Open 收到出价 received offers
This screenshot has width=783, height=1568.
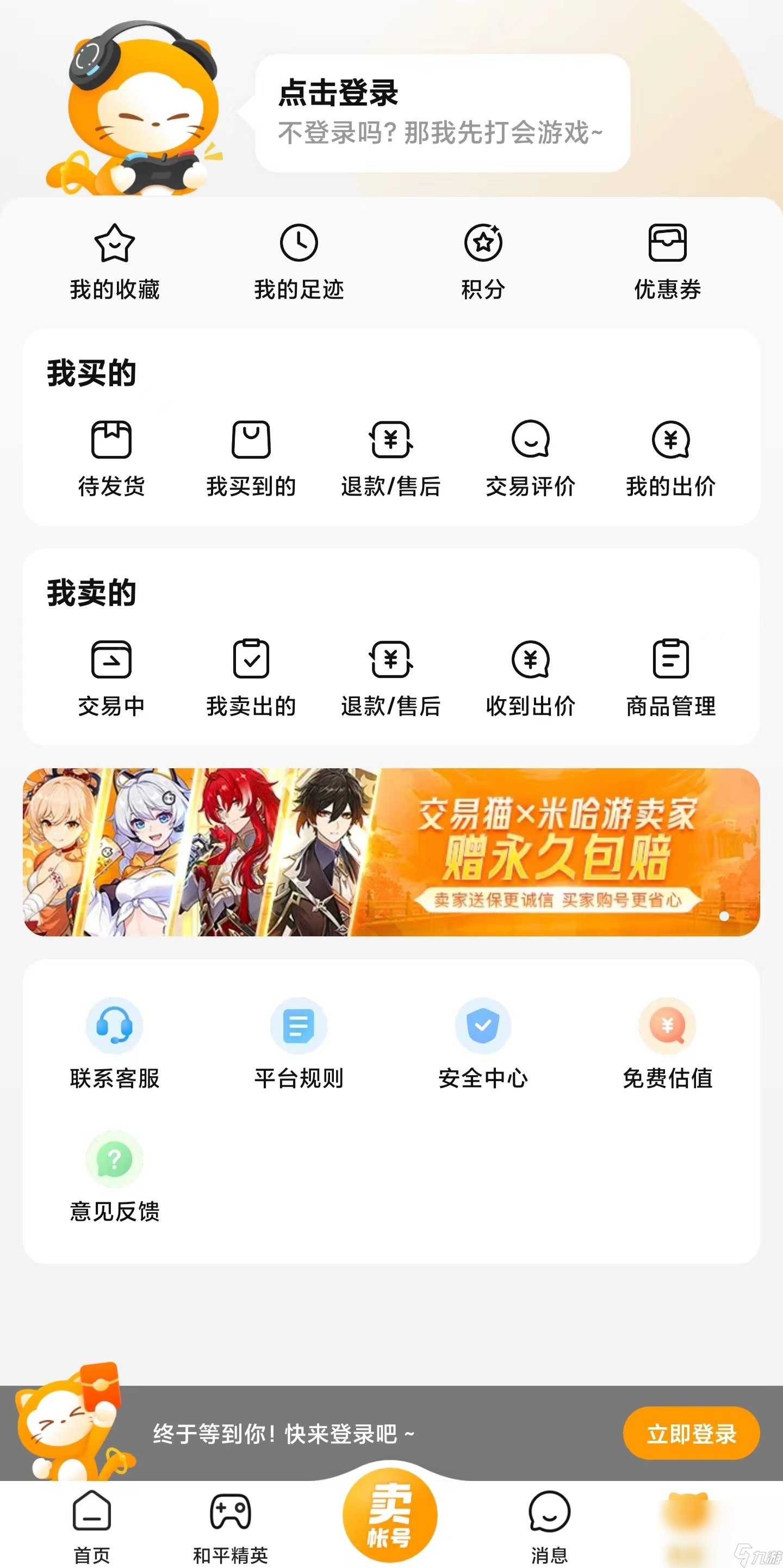click(x=531, y=677)
